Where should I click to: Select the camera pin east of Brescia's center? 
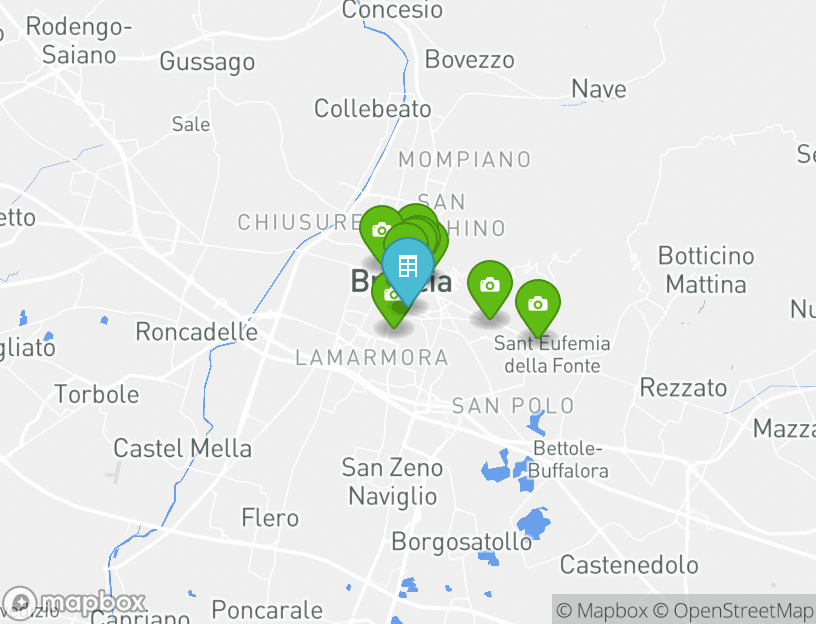[489, 285]
